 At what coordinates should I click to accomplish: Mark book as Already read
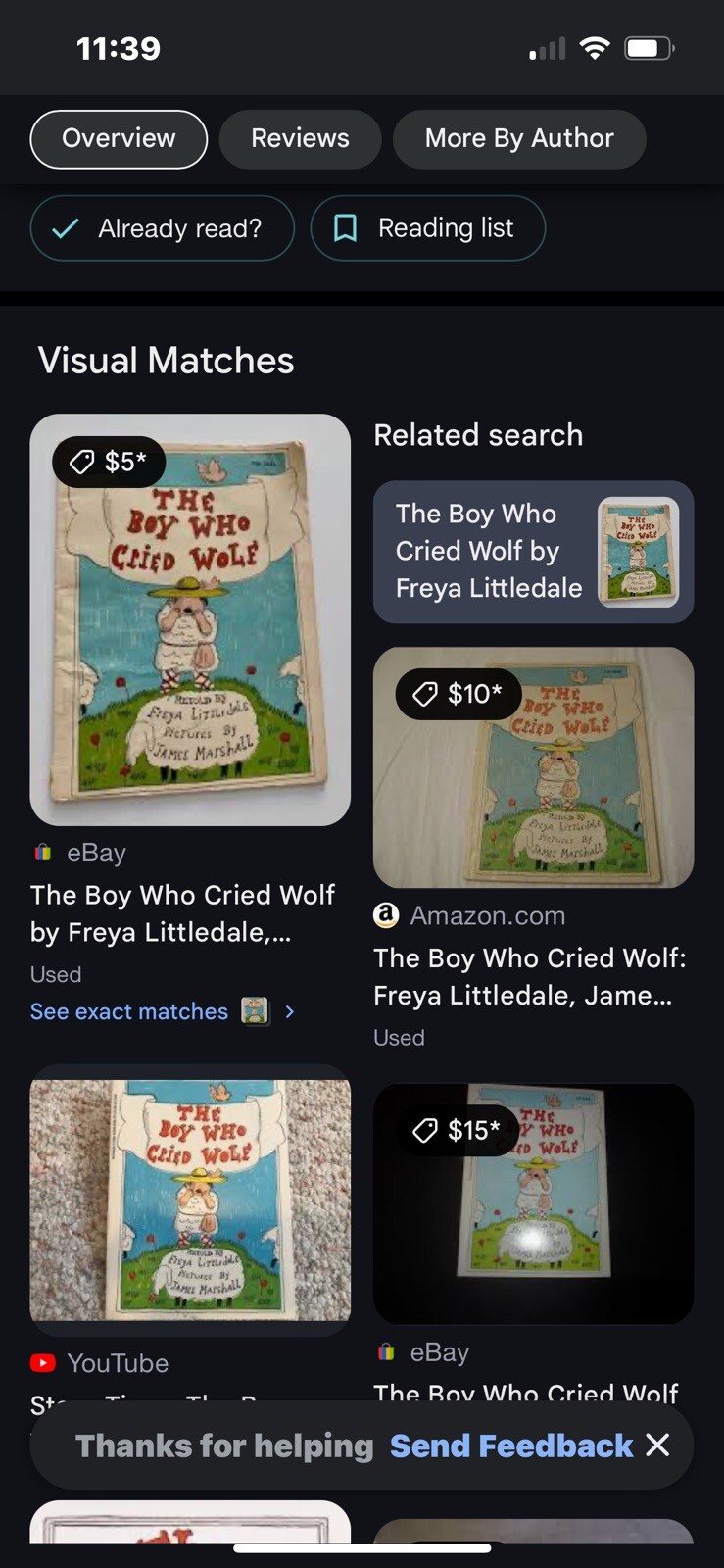(x=162, y=228)
